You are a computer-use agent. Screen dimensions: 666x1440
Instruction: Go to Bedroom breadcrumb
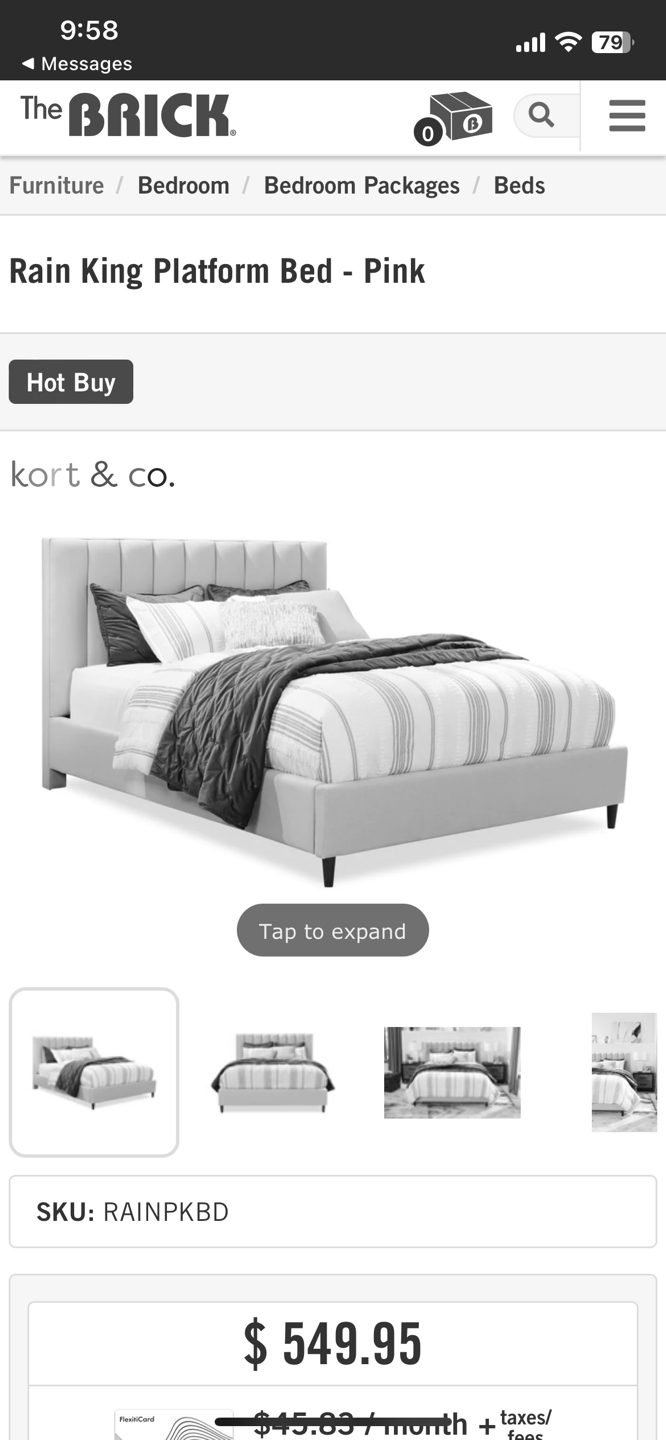click(x=183, y=186)
